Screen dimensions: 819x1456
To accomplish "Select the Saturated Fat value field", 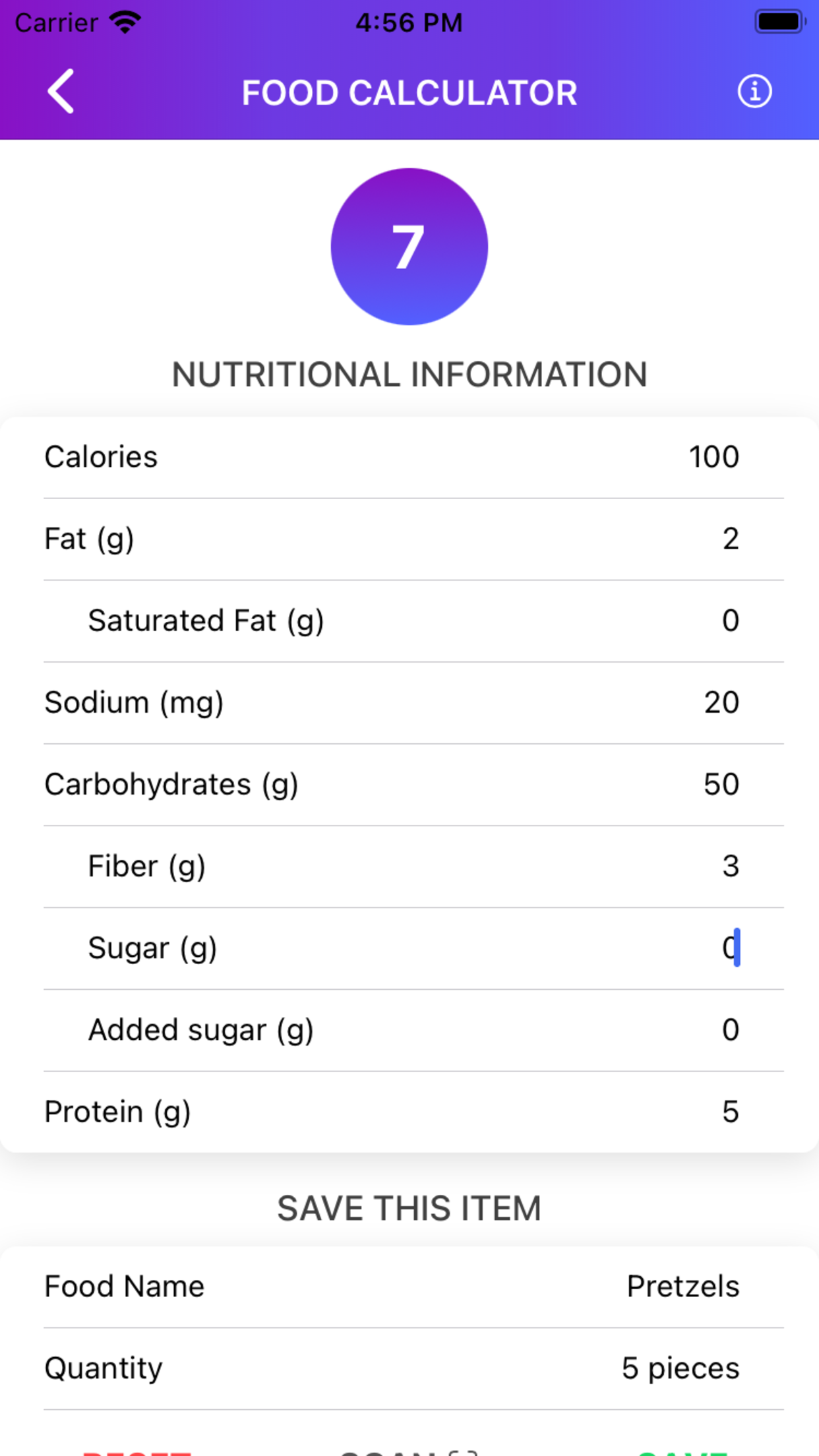I will pyautogui.click(x=729, y=621).
